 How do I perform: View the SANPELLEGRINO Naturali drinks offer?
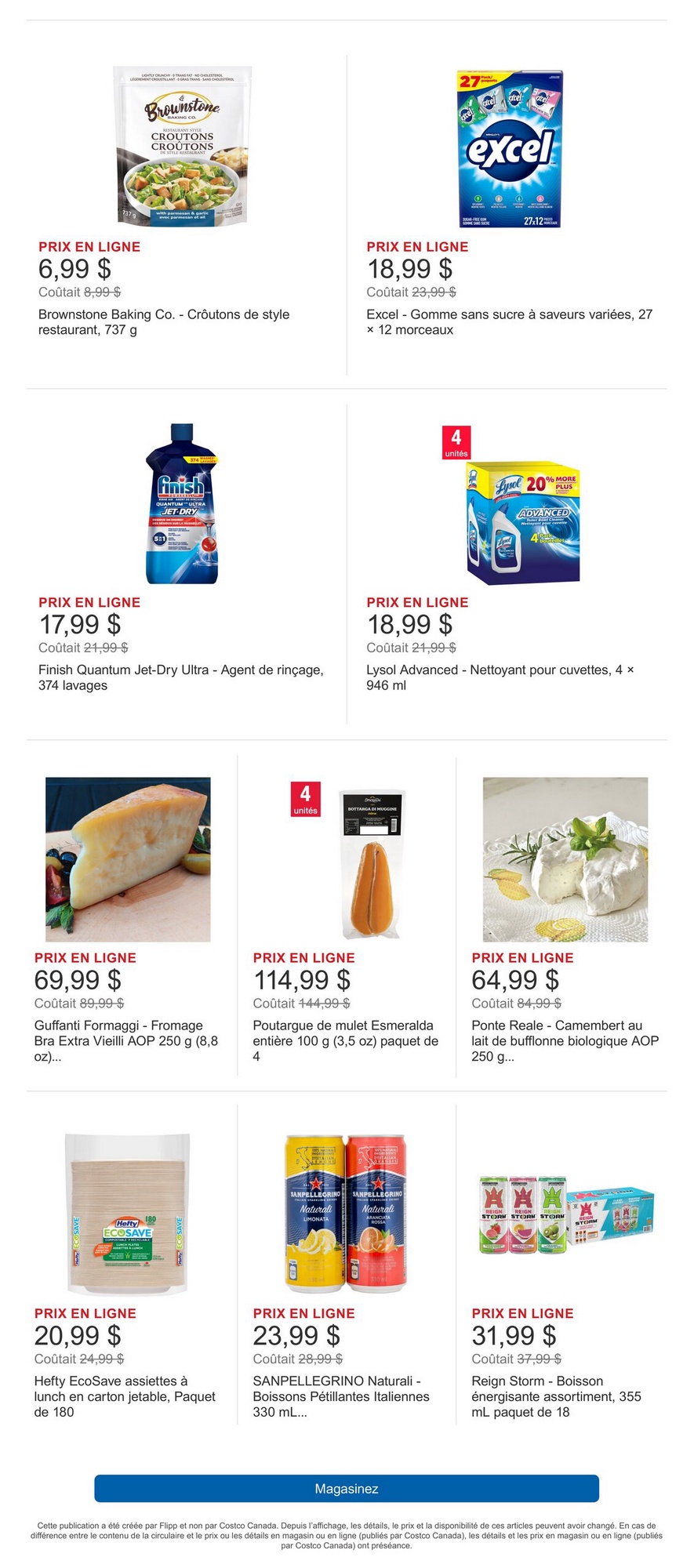[x=346, y=1214]
